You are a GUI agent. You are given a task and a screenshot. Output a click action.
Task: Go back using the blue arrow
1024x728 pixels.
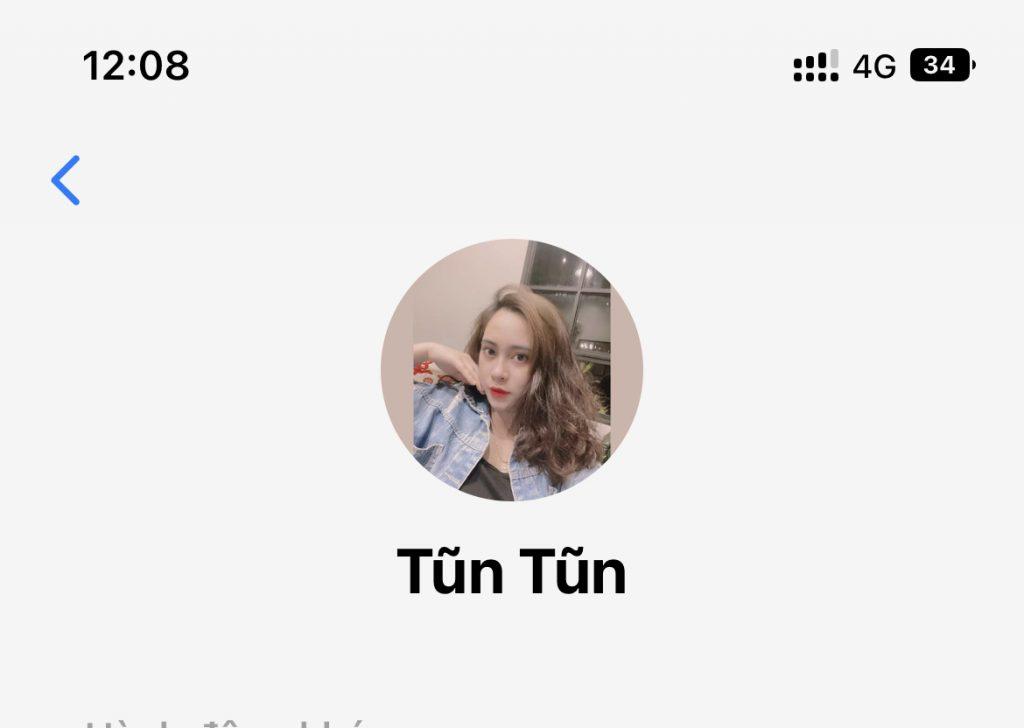pyautogui.click(x=66, y=181)
